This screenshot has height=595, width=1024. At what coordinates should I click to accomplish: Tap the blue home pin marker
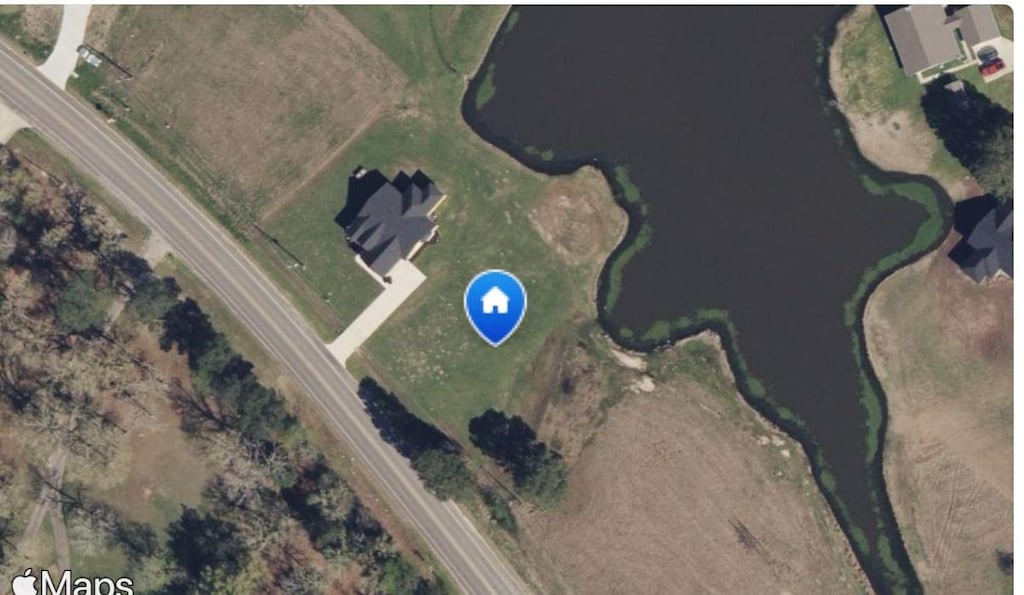click(495, 303)
